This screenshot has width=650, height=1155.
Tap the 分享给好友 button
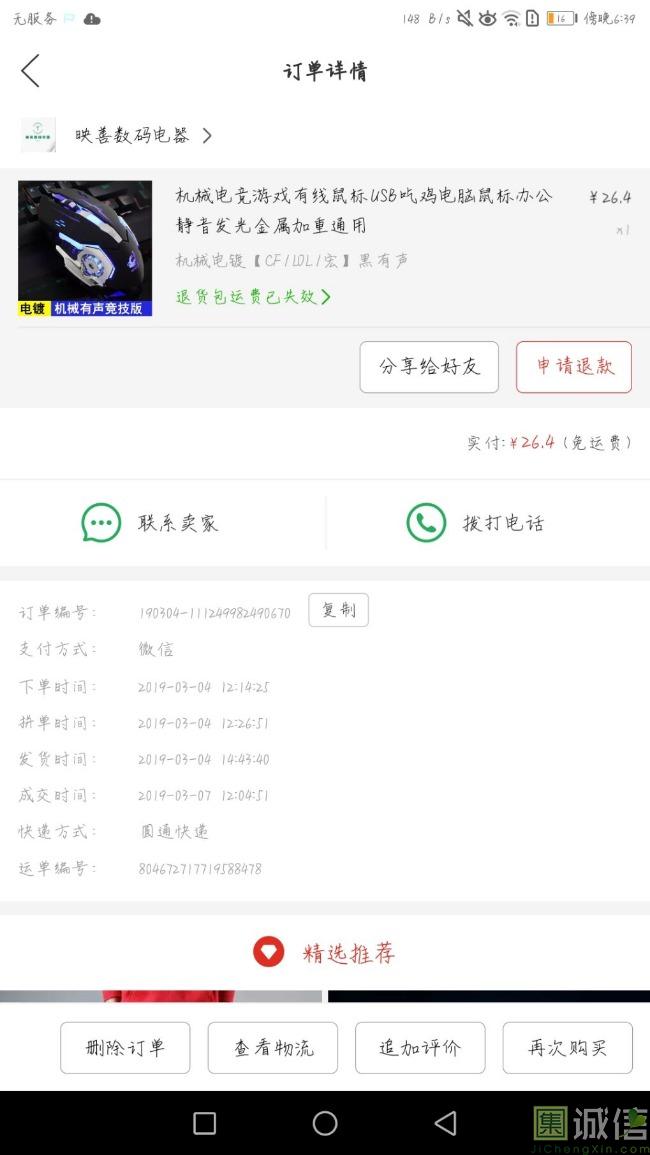tap(429, 367)
